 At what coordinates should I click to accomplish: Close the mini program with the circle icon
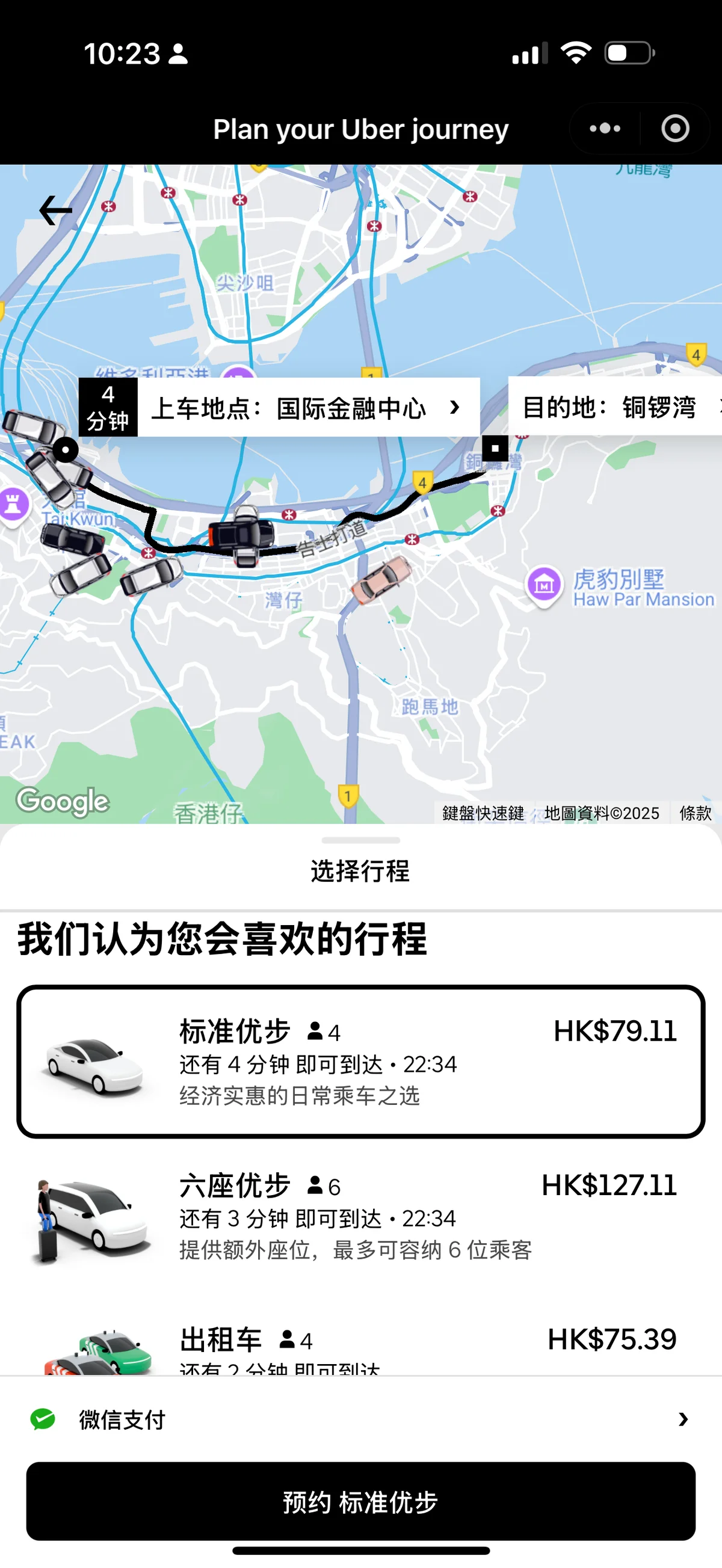[x=675, y=129]
